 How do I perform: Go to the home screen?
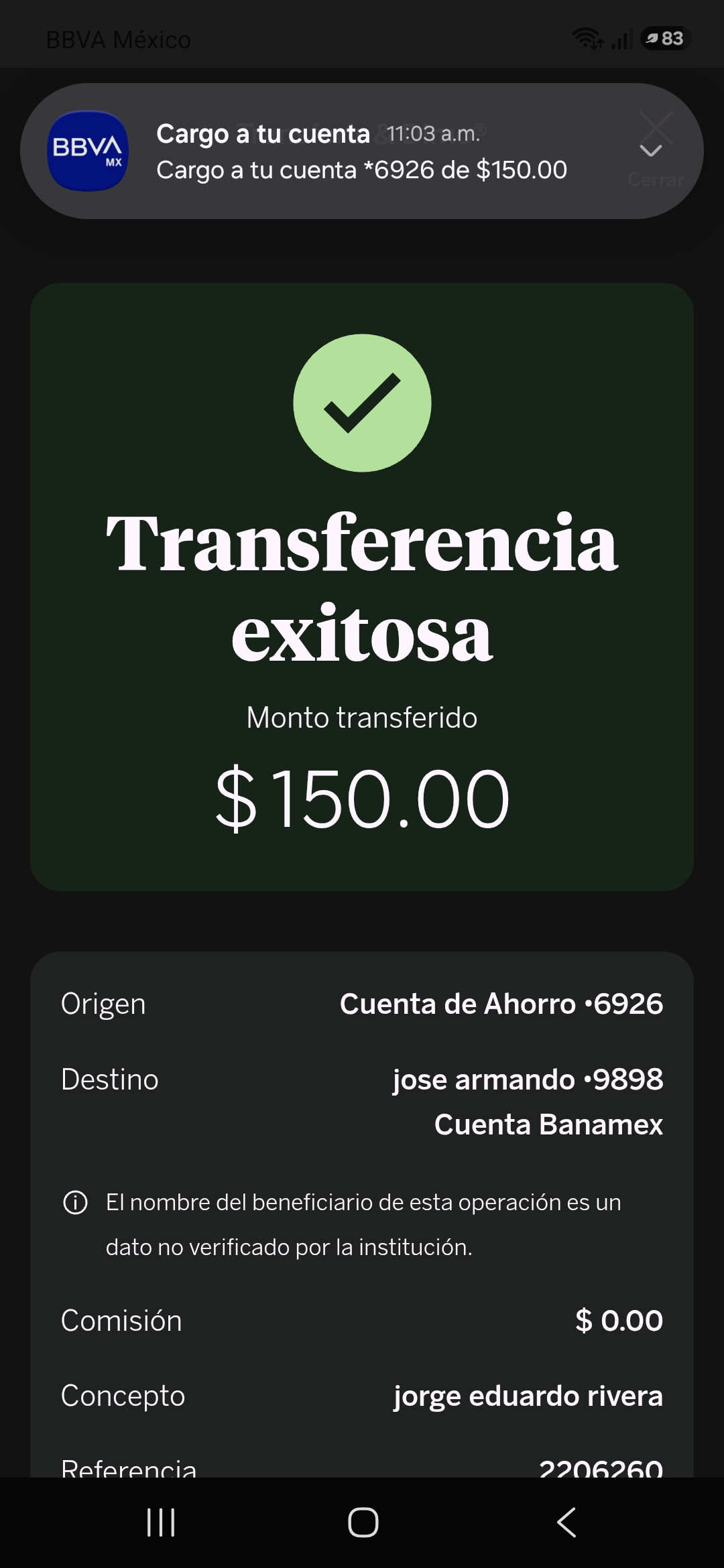pos(363,1522)
